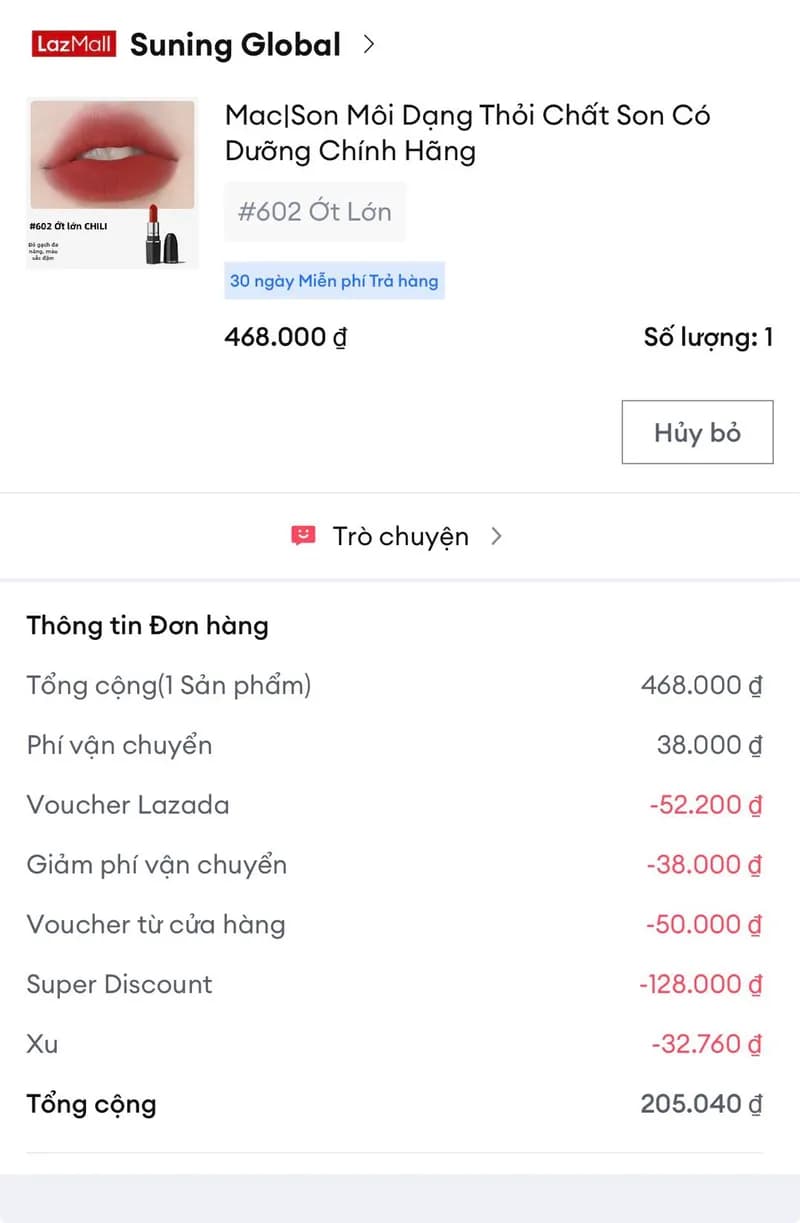Expand the store details via the arrow beside Suning Global

(x=369, y=44)
